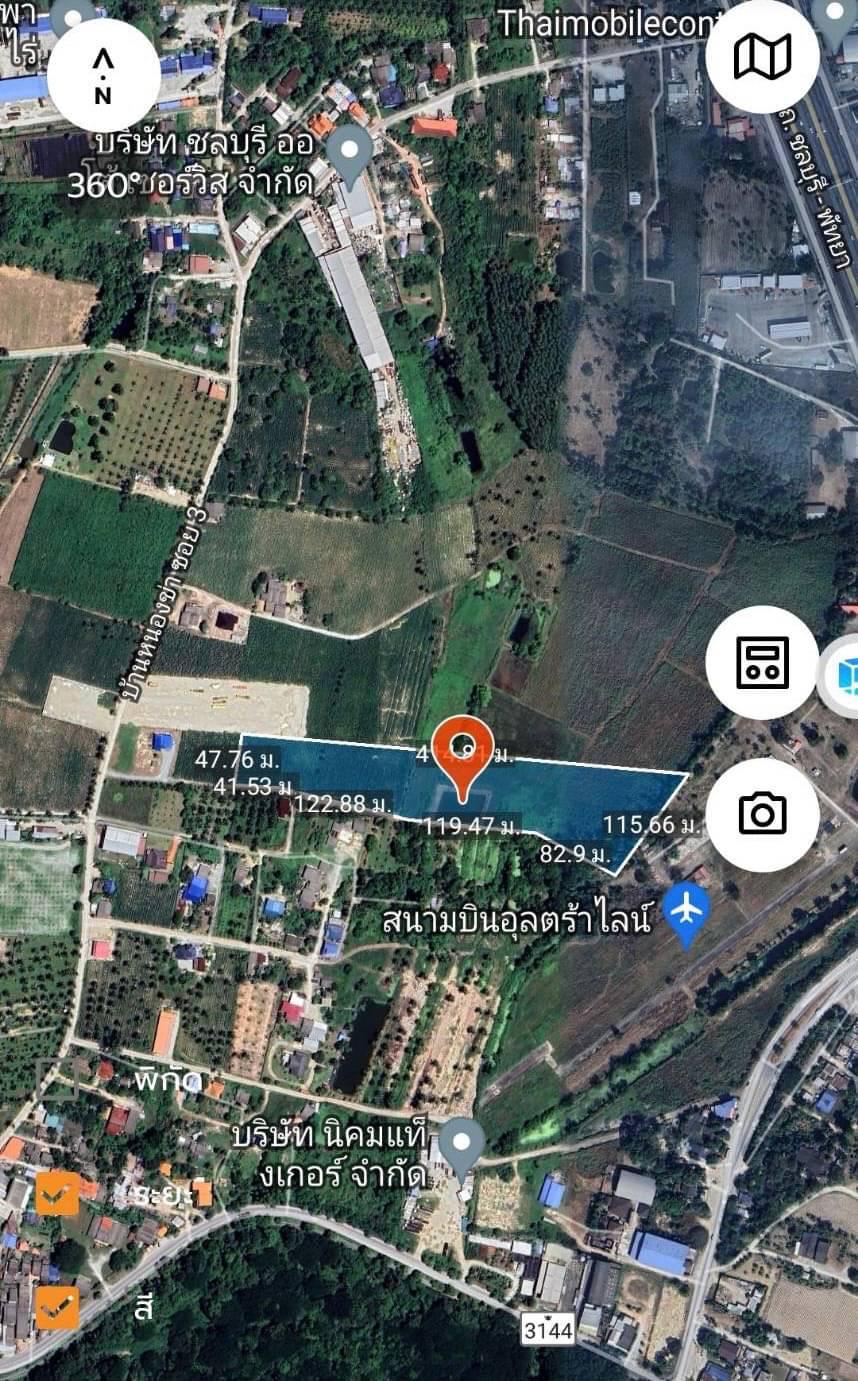Tap the red pin on the parcel
Screen dimensions: 858x1381
[x=461, y=758]
